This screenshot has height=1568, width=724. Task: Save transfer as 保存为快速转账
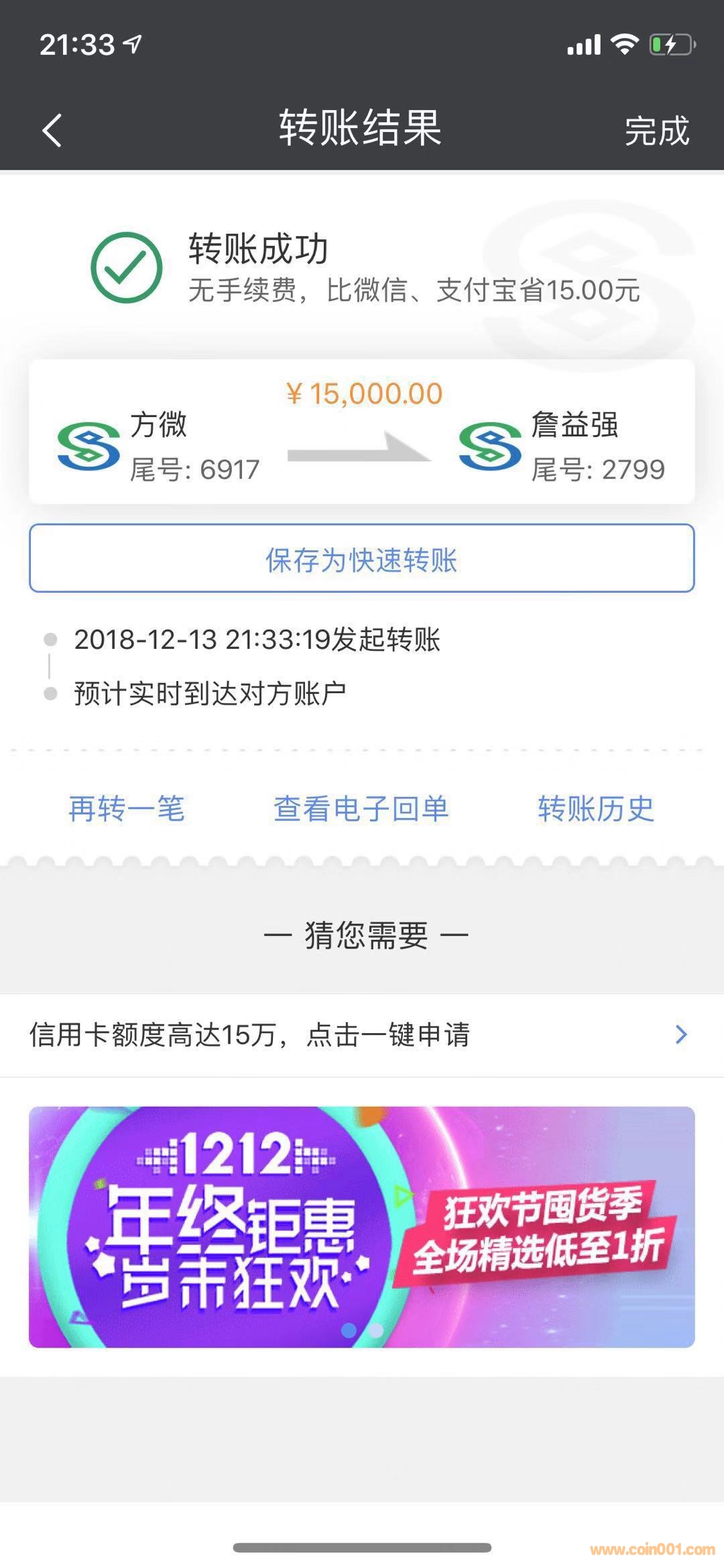point(361,558)
